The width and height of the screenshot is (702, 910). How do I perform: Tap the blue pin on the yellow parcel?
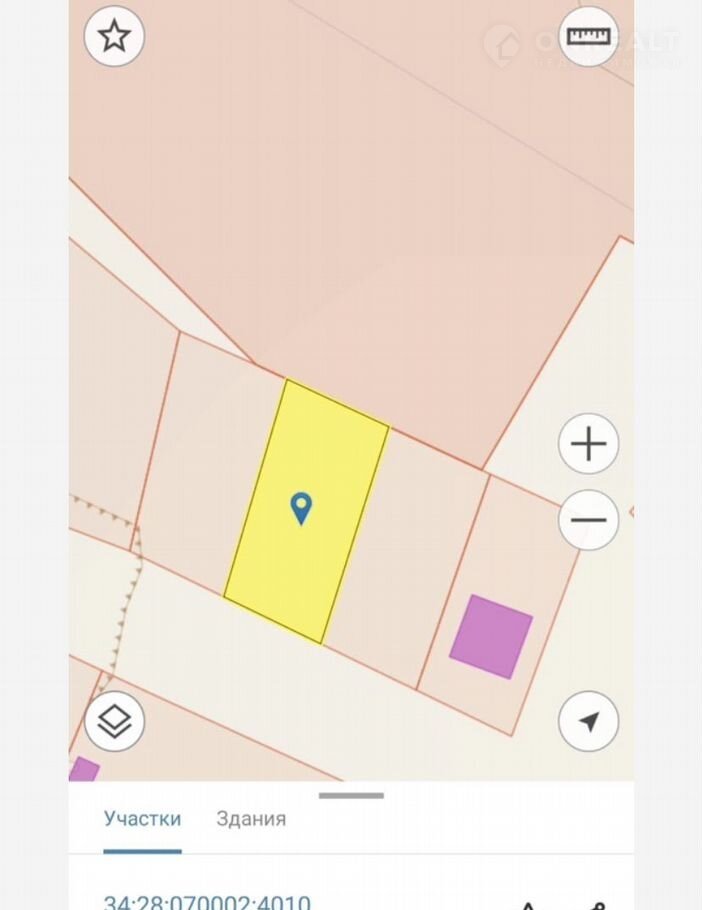[301, 507]
